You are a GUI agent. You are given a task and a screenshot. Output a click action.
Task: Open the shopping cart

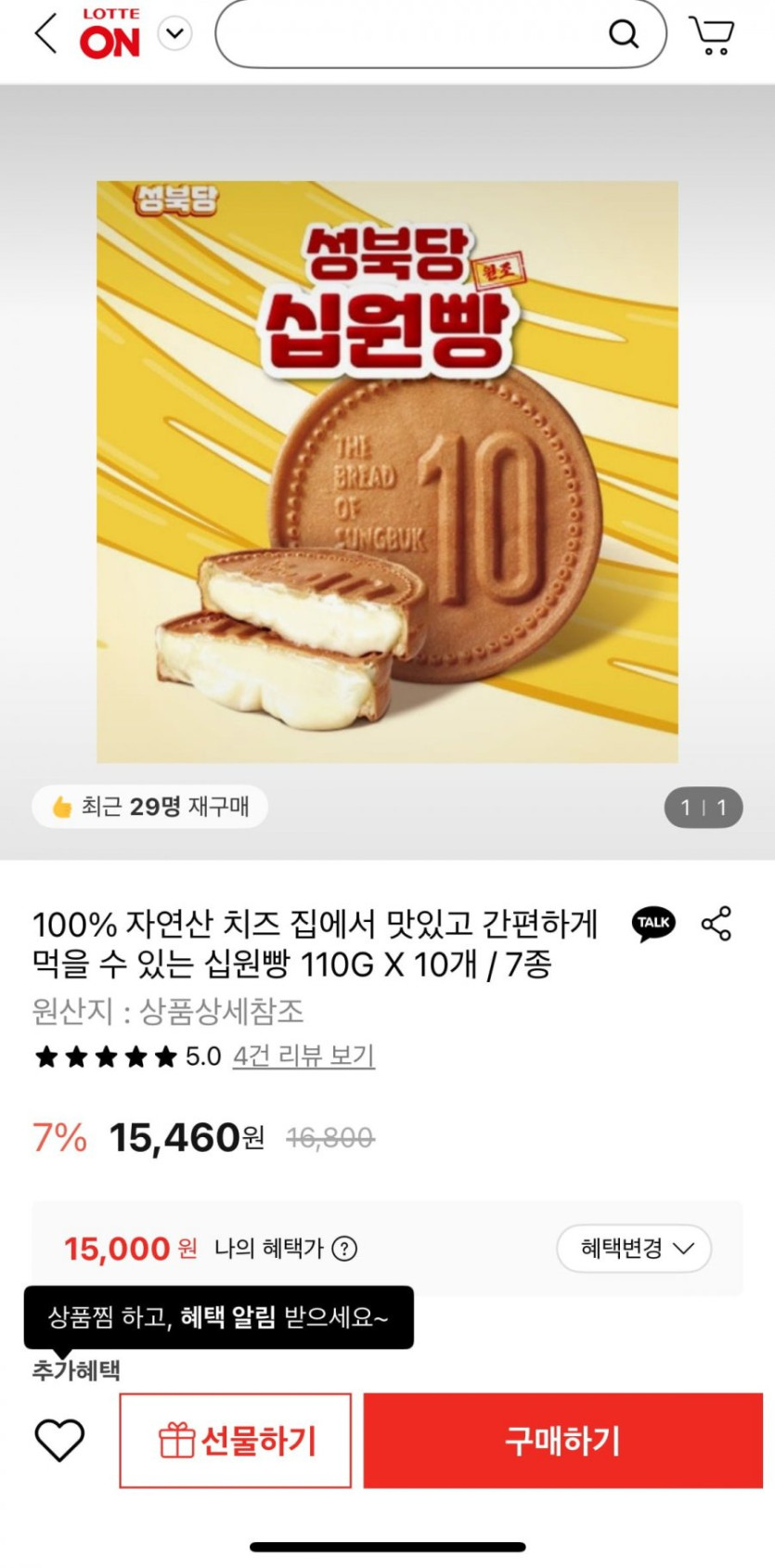click(x=712, y=35)
